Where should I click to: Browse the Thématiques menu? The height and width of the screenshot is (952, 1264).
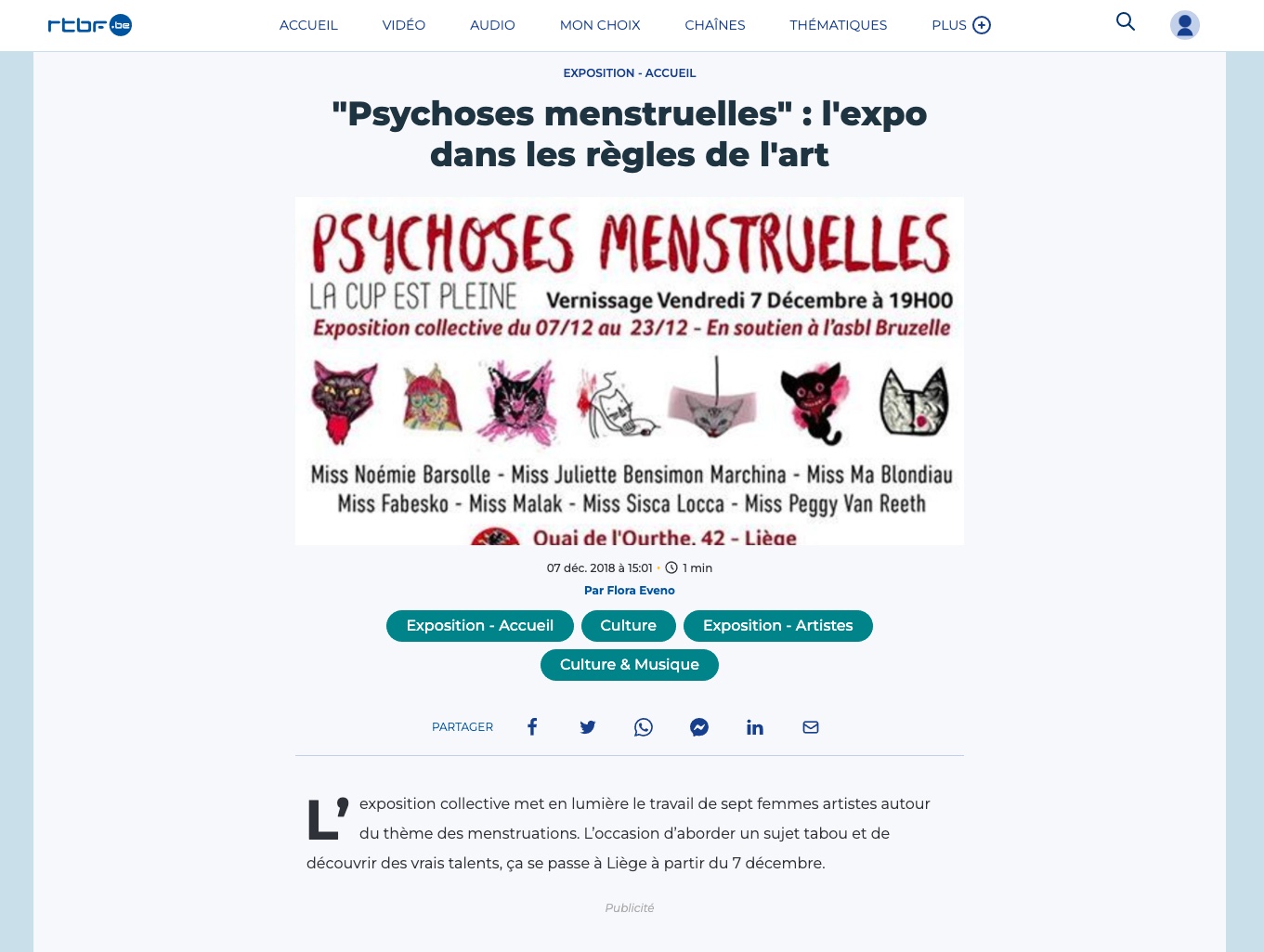click(x=838, y=25)
